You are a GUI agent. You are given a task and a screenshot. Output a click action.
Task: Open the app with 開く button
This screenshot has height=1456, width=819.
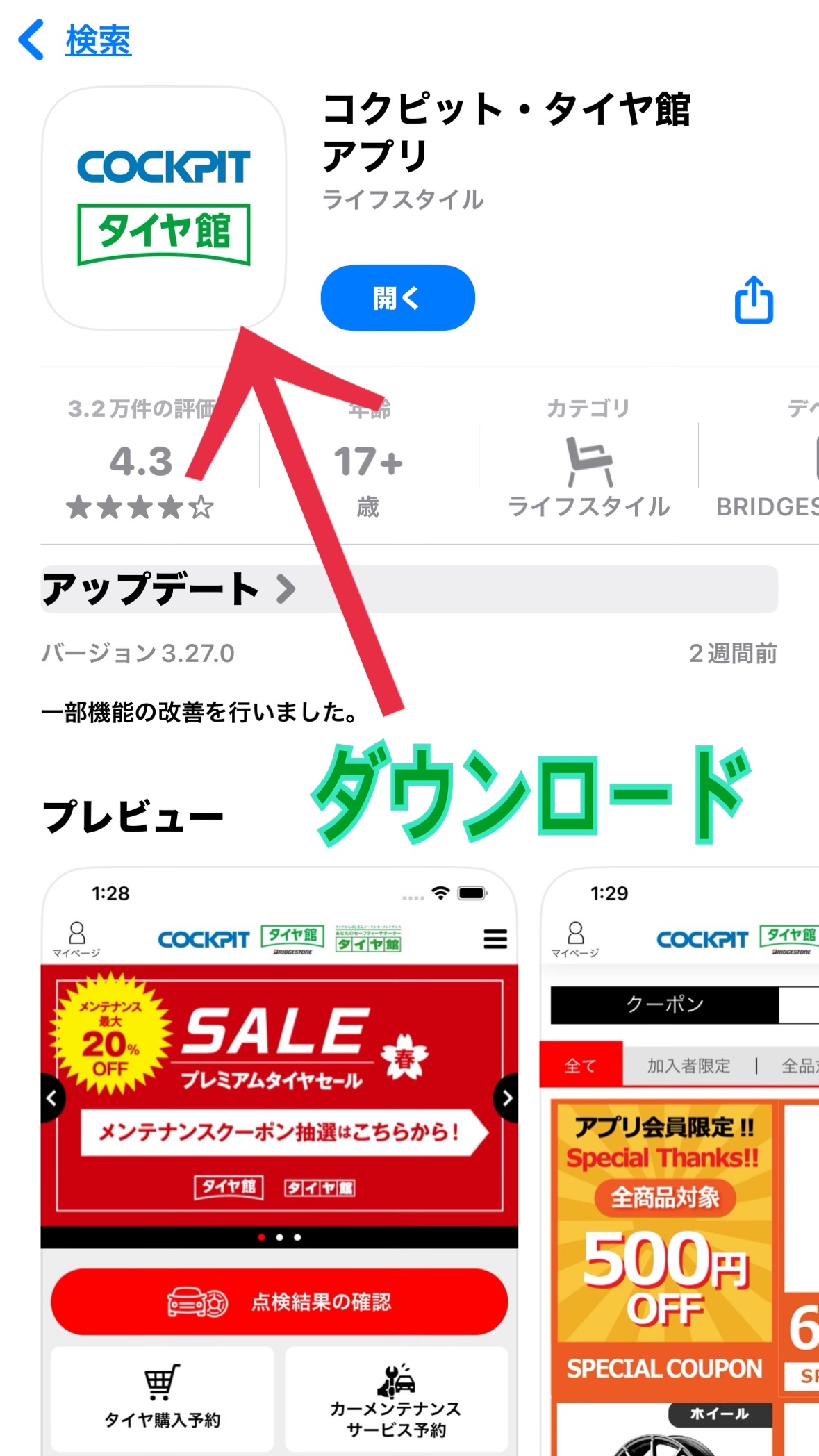click(x=397, y=298)
